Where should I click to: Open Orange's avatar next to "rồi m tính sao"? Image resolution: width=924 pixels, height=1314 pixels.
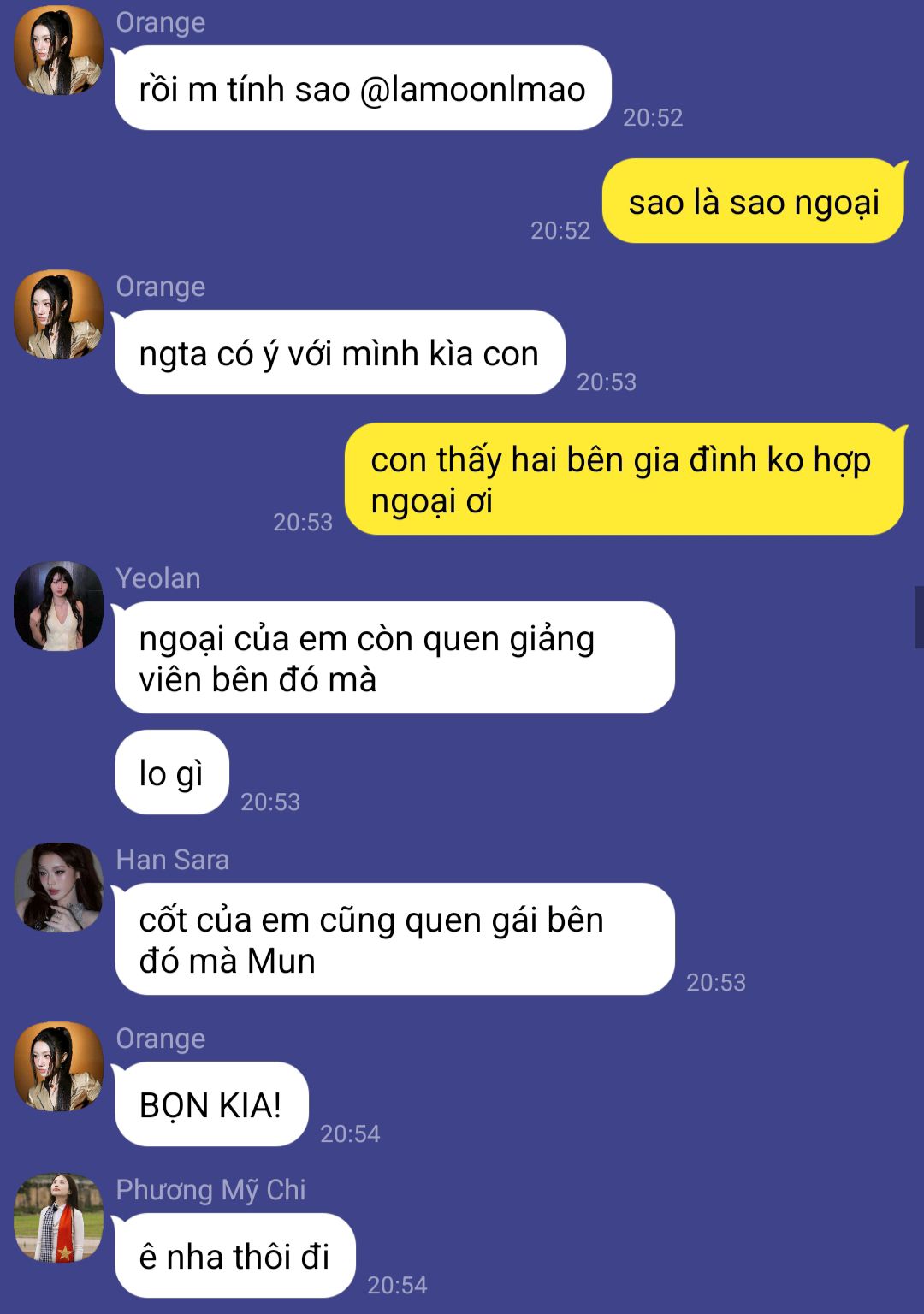coord(58,50)
